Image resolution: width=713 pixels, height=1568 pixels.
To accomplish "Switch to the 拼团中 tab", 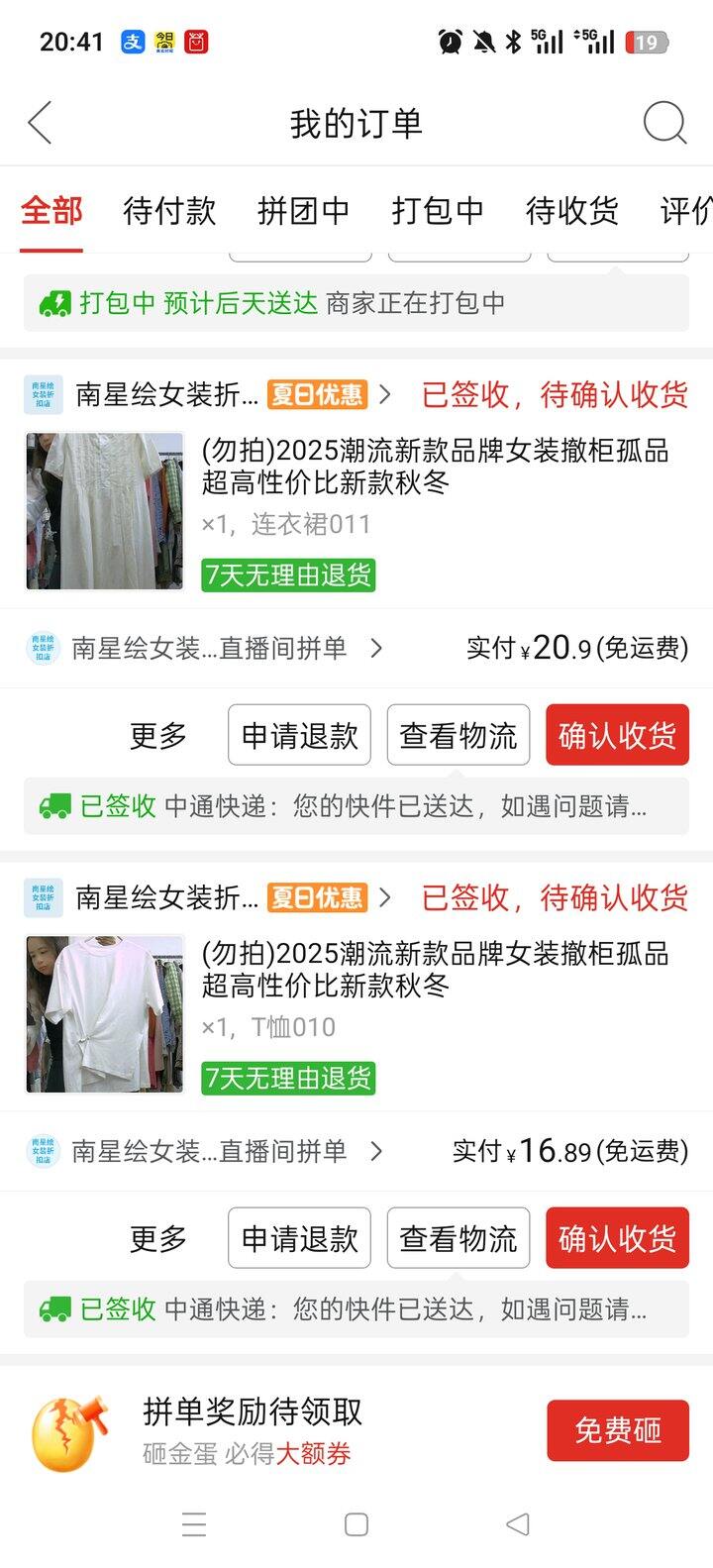I will click(x=303, y=211).
